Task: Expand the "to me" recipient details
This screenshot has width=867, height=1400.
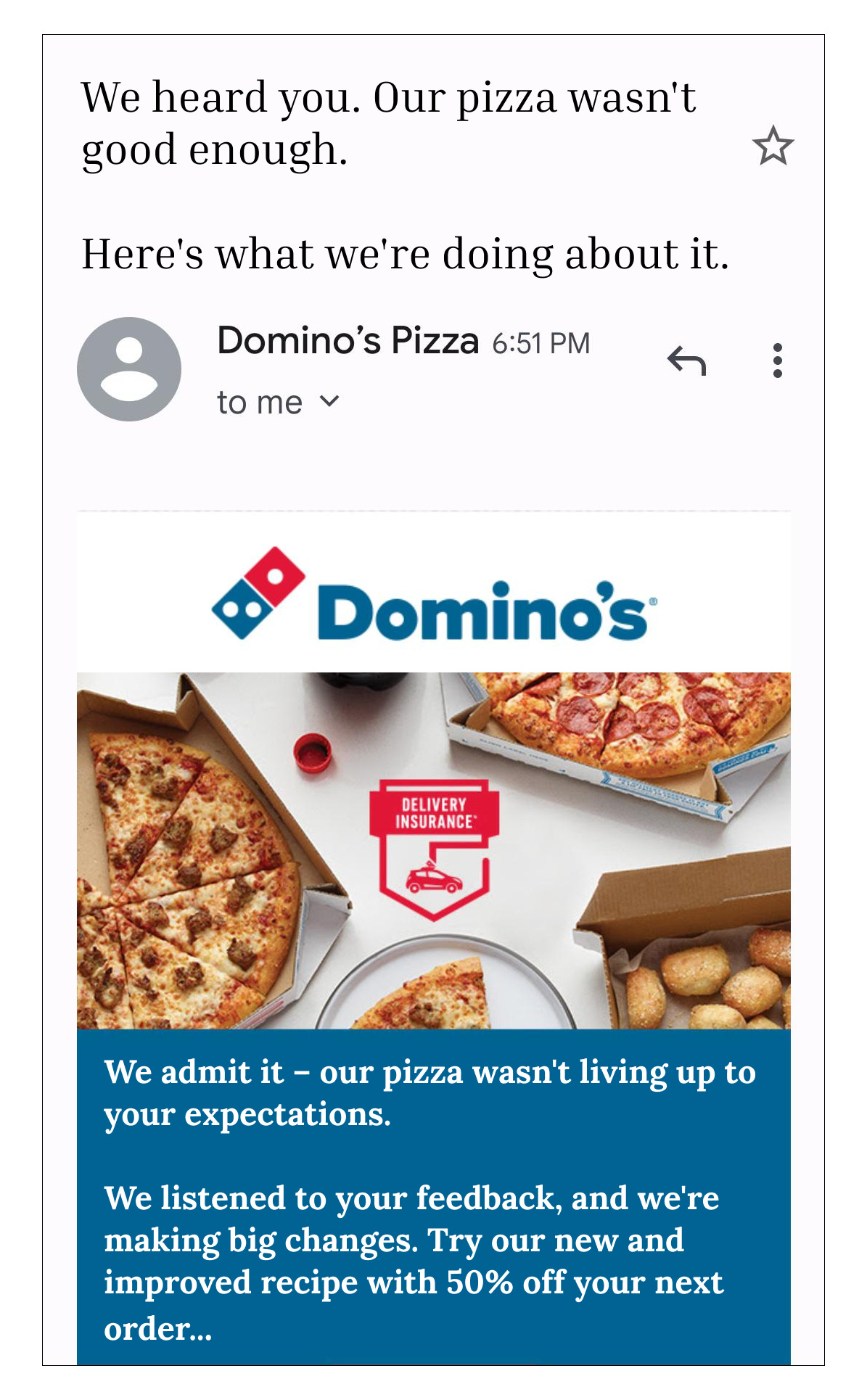Action: pos(329,401)
